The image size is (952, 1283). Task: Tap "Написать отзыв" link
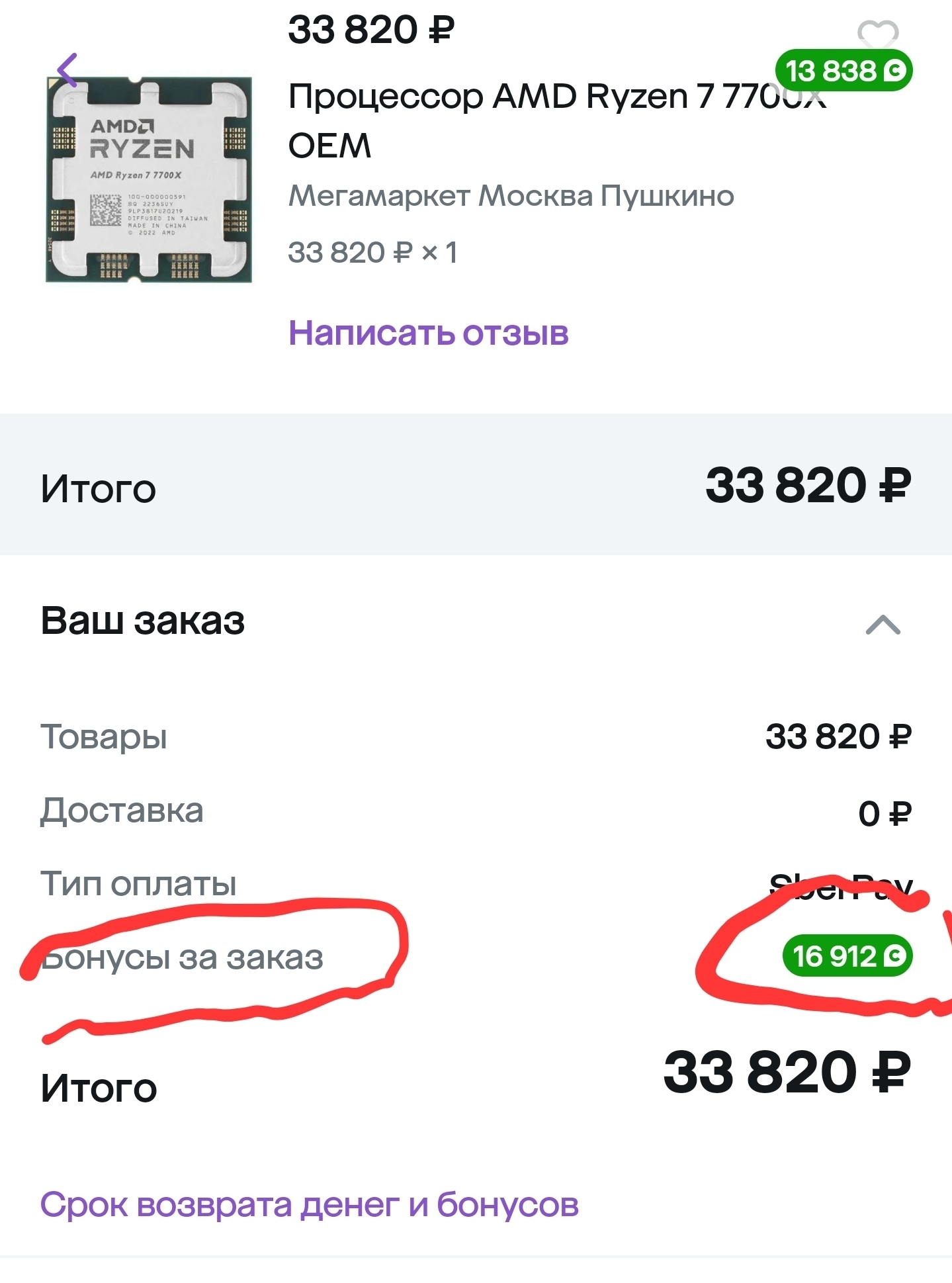[x=428, y=333]
